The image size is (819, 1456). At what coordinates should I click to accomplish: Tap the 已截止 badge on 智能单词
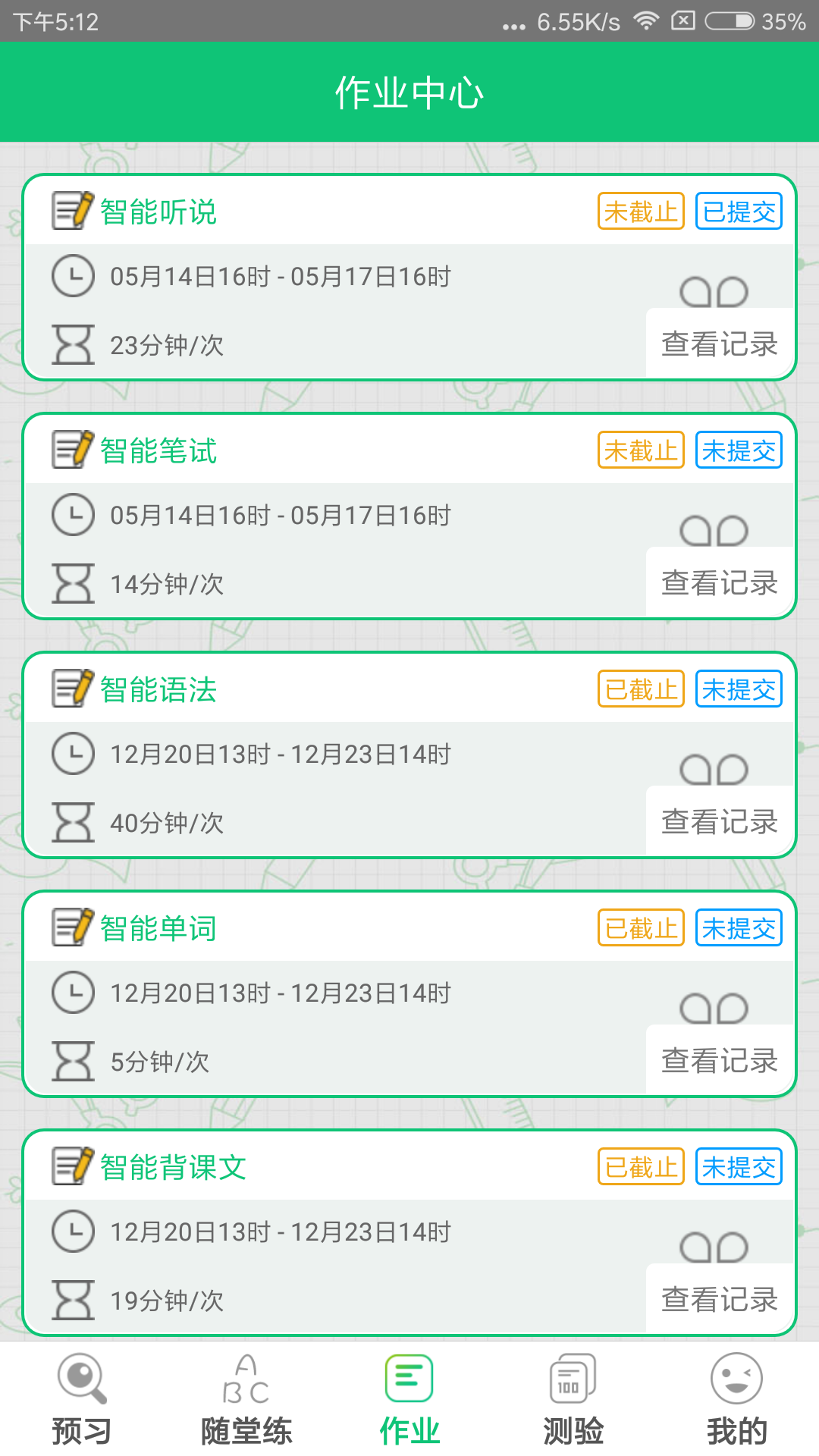(640, 927)
